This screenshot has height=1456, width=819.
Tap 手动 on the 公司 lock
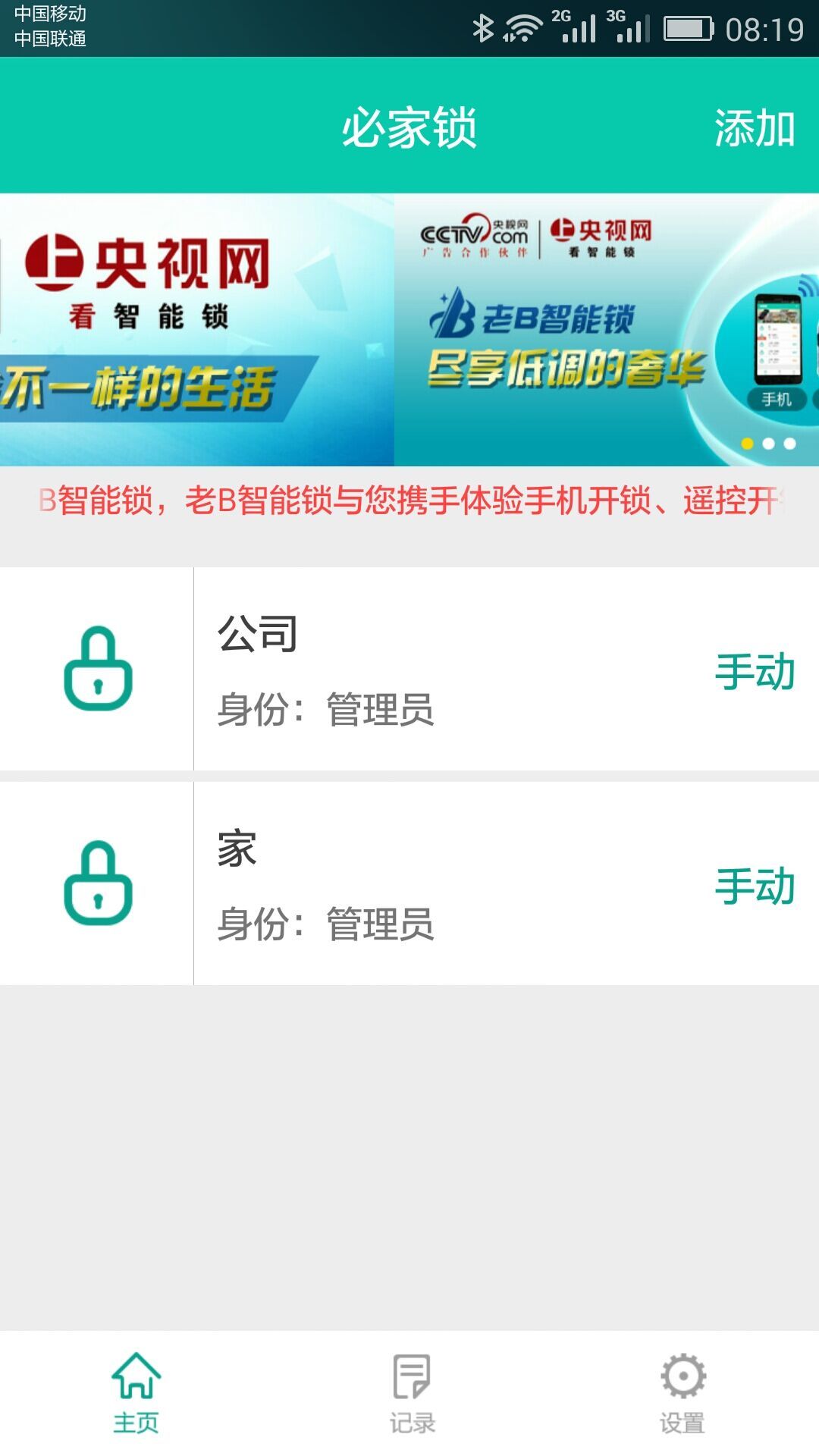[755, 672]
